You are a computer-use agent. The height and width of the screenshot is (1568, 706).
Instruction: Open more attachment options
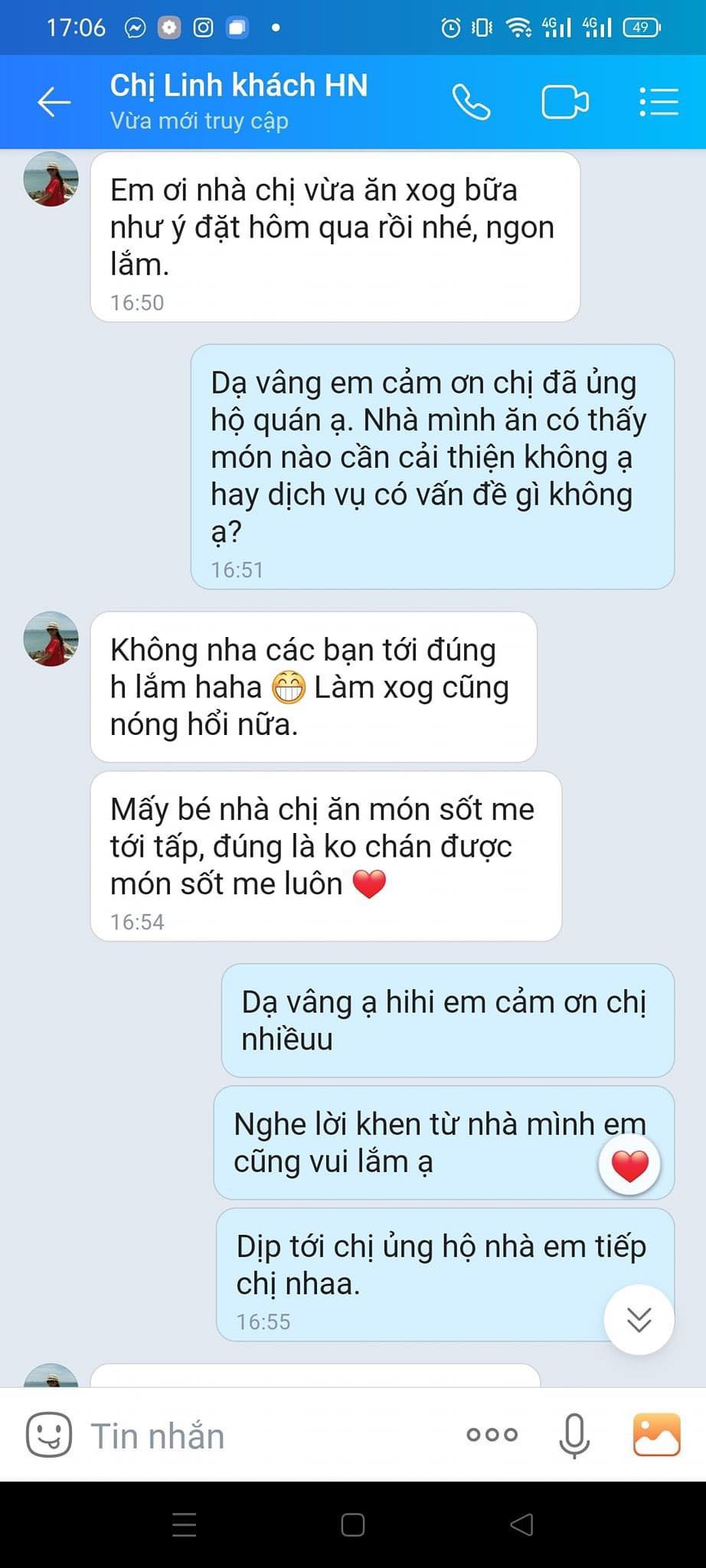[x=492, y=1435]
